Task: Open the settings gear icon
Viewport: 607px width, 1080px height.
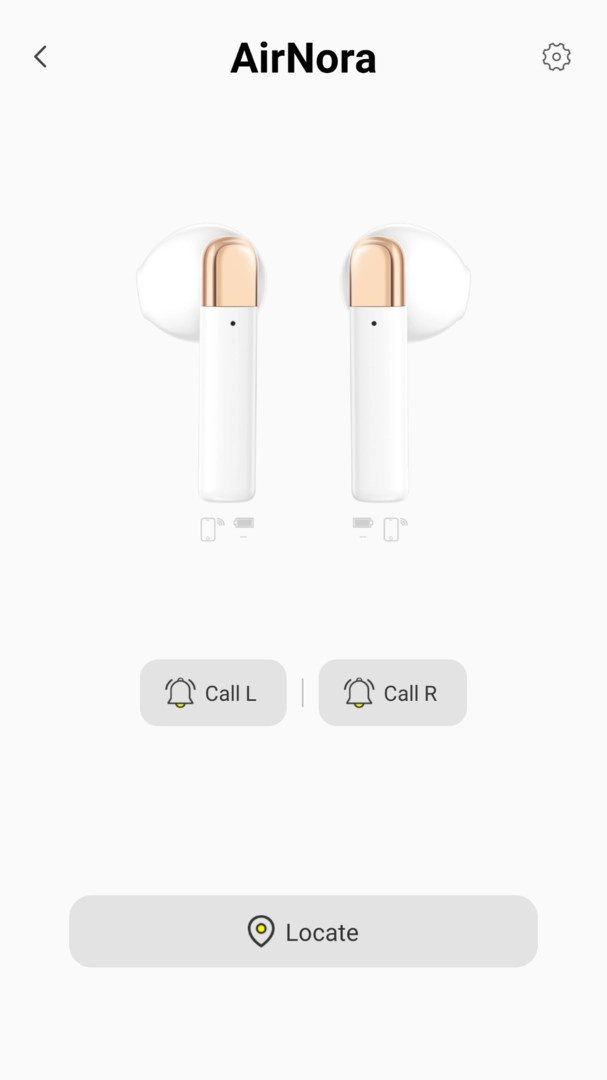Action: click(x=556, y=57)
